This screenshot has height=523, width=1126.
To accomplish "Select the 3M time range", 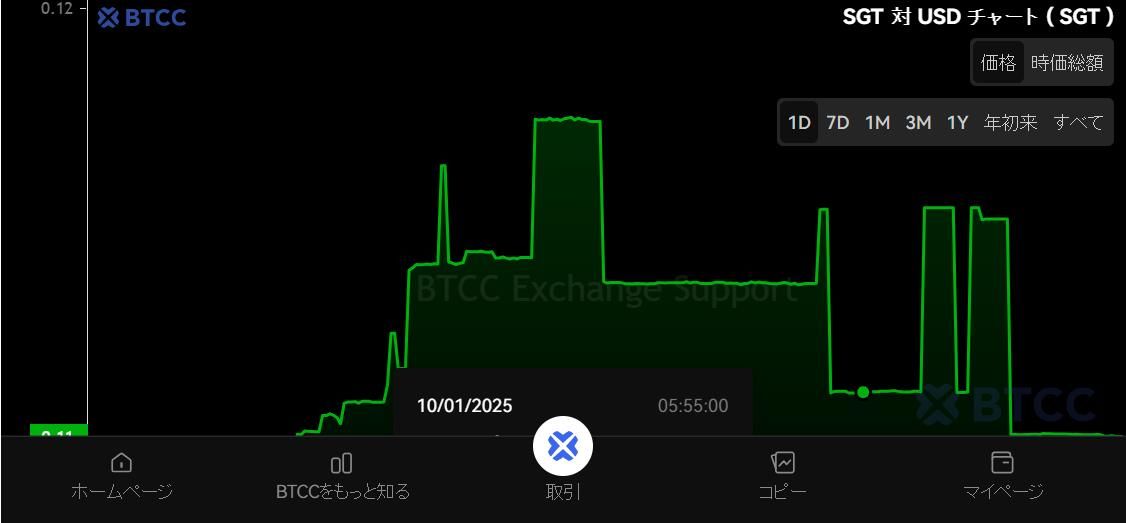I will coord(918,123).
